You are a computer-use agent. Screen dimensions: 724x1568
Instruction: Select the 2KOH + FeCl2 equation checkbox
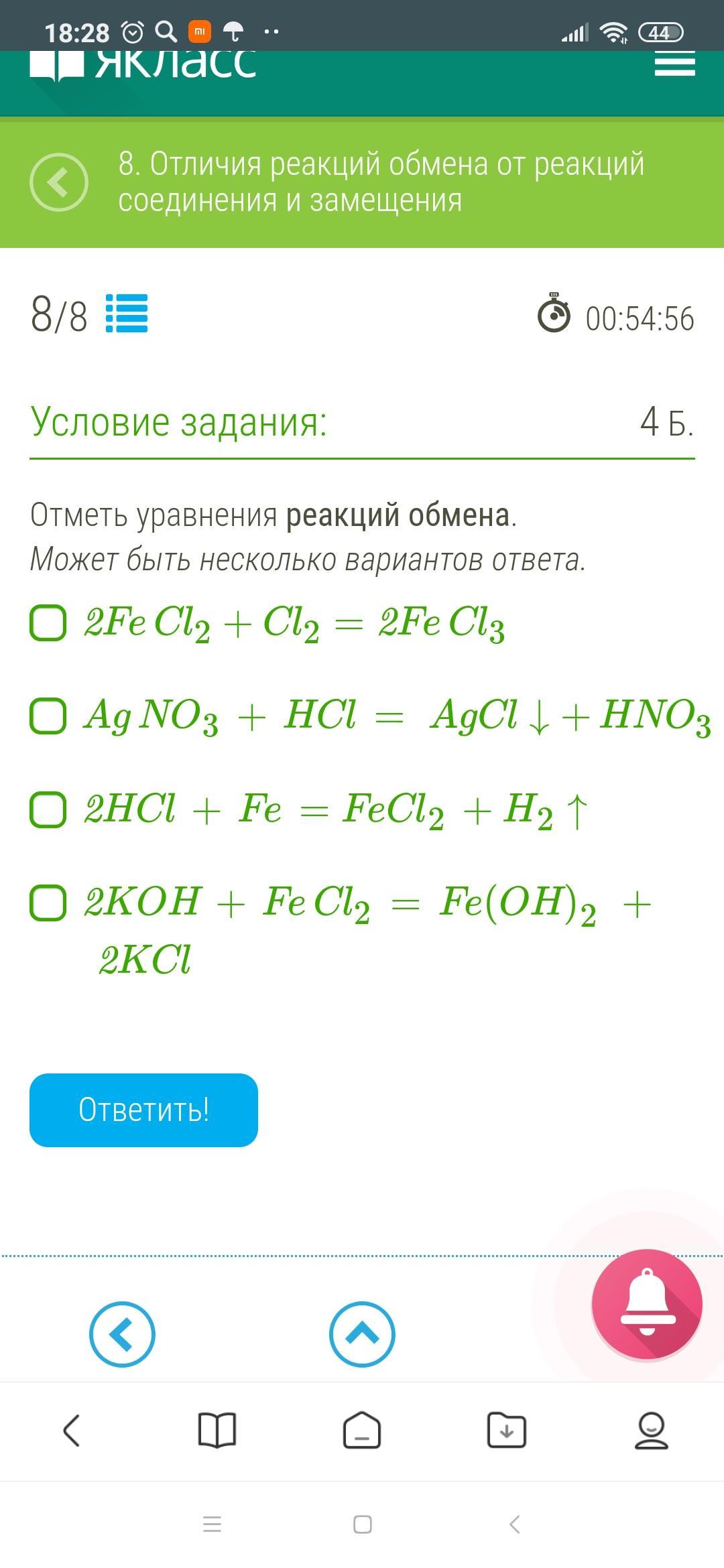click(48, 903)
